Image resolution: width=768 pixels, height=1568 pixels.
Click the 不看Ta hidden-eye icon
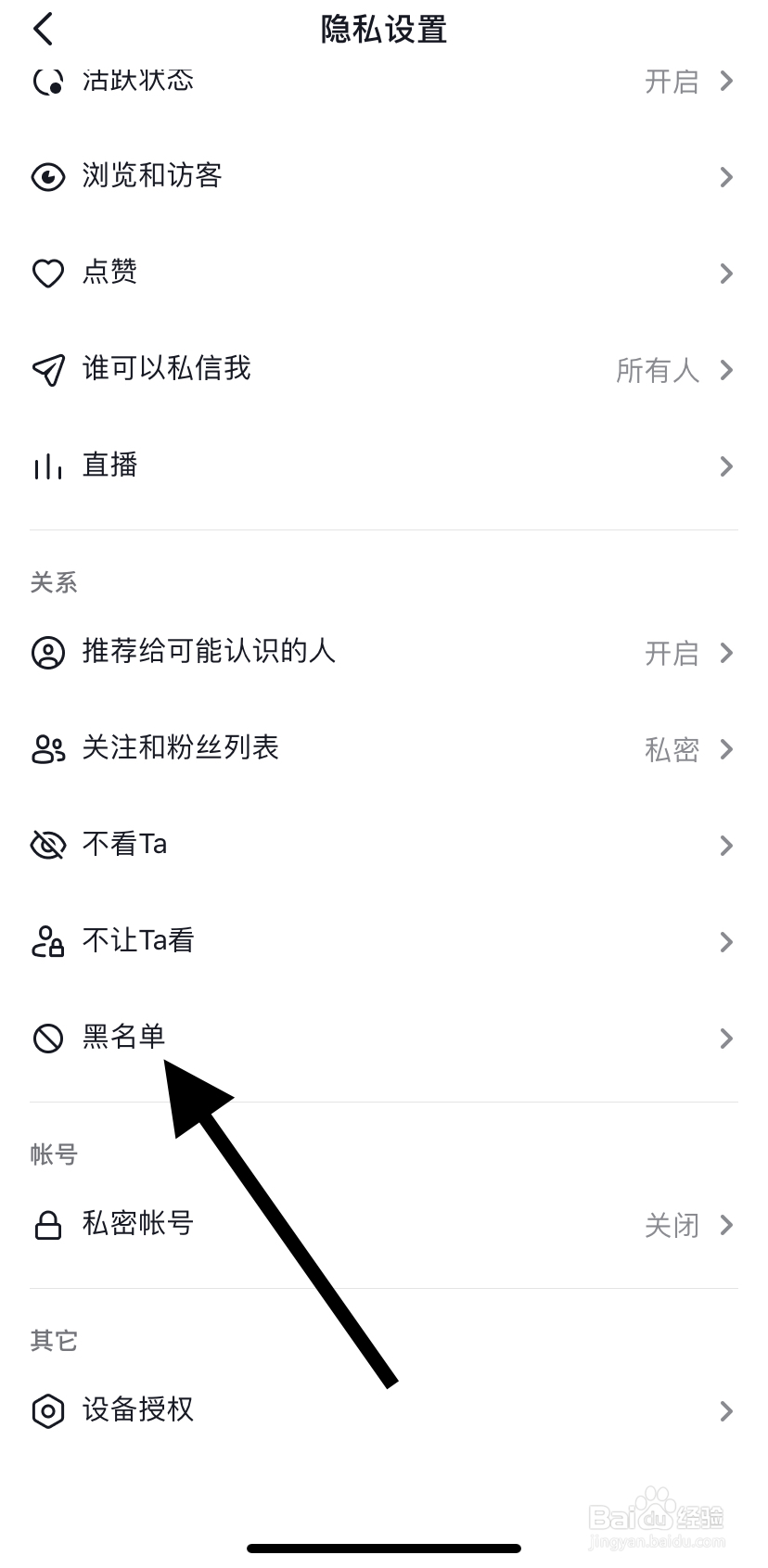pos(48,844)
